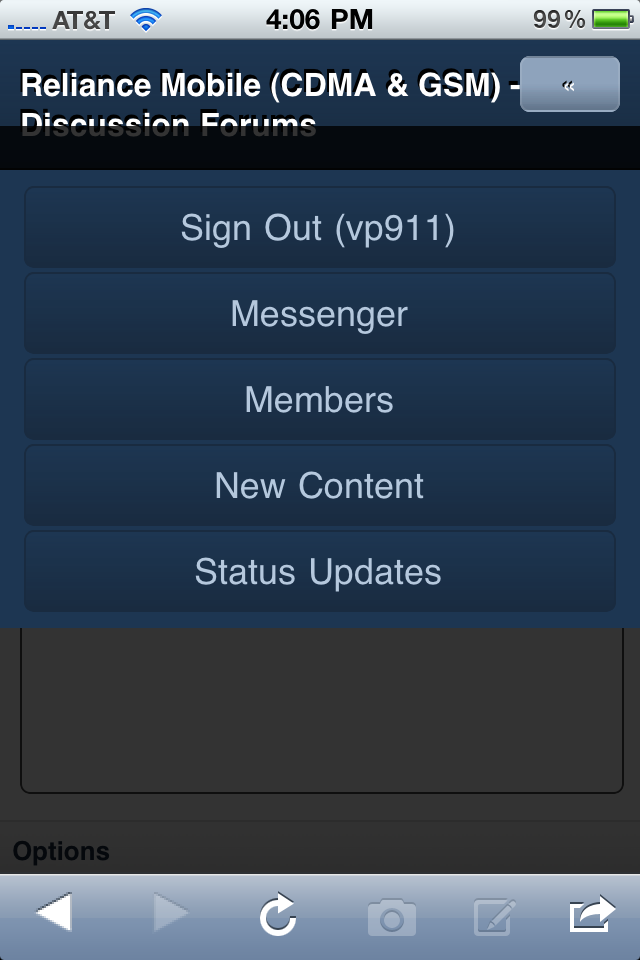640x960 pixels.
Task: View New Content
Action: point(319,486)
